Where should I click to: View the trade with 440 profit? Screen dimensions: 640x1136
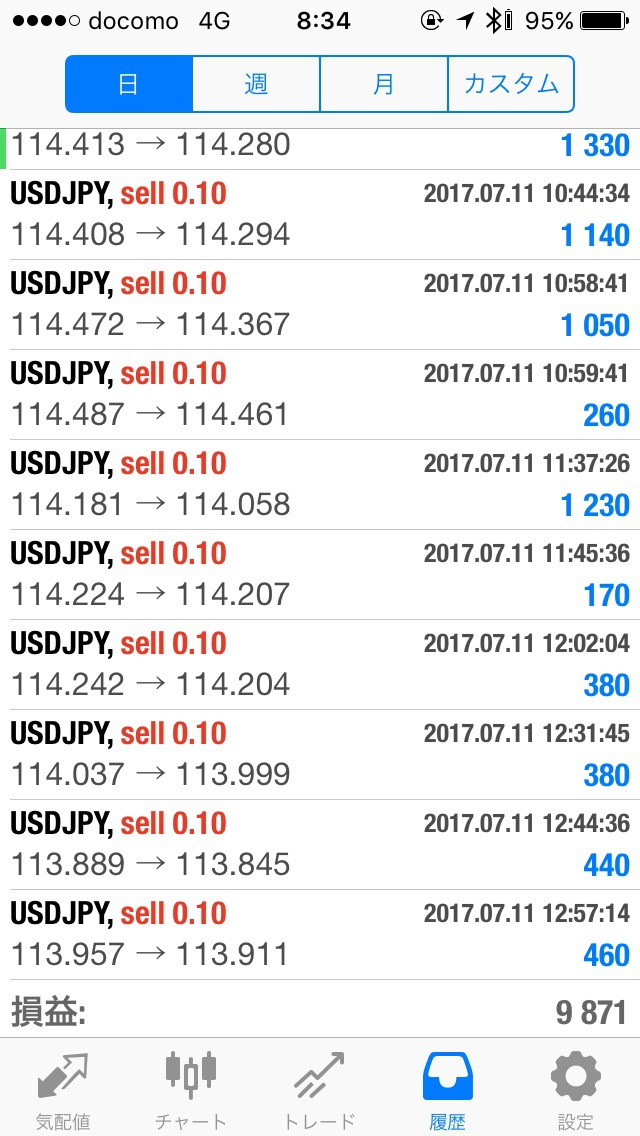point(320,845)
